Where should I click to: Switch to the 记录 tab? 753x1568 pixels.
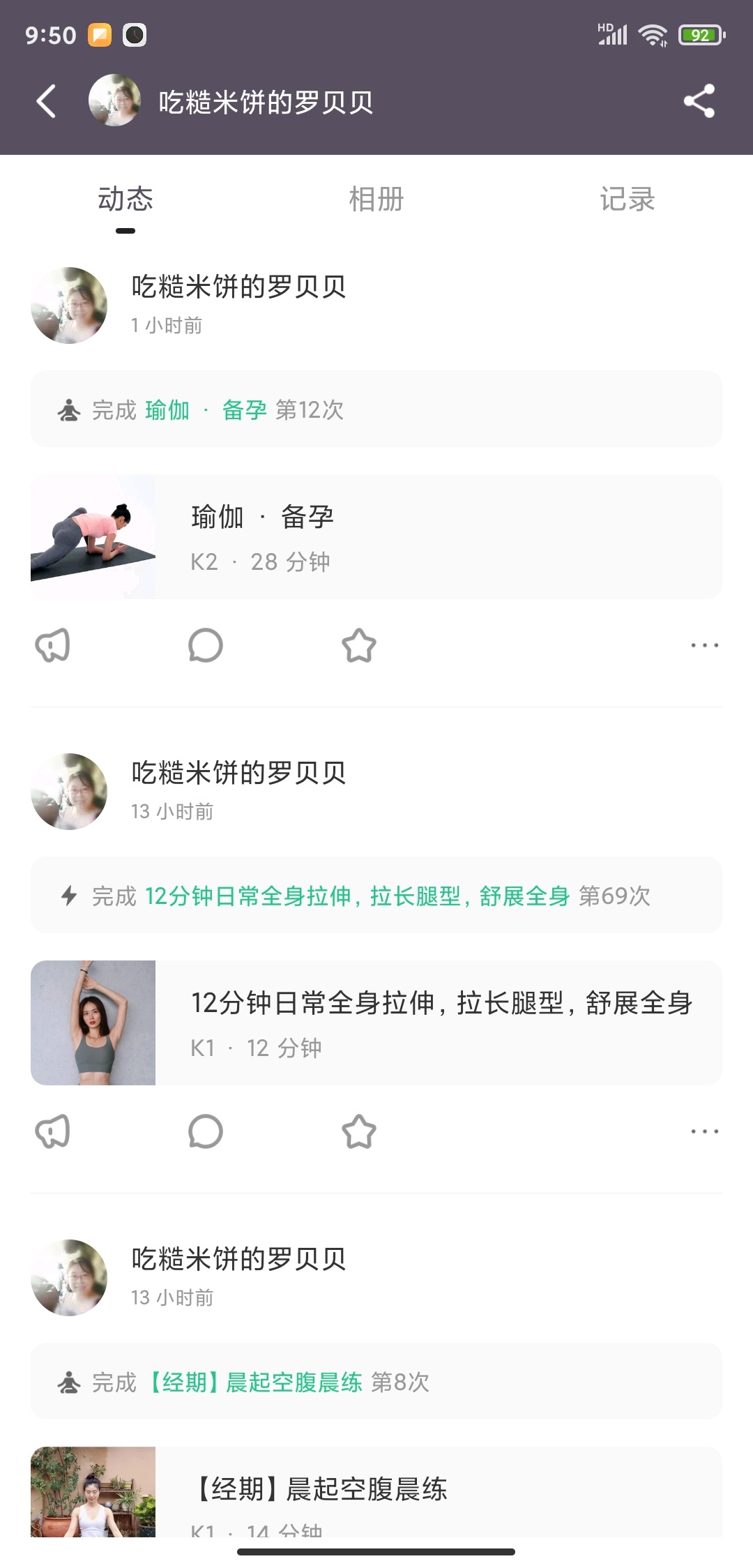point(627,199)
